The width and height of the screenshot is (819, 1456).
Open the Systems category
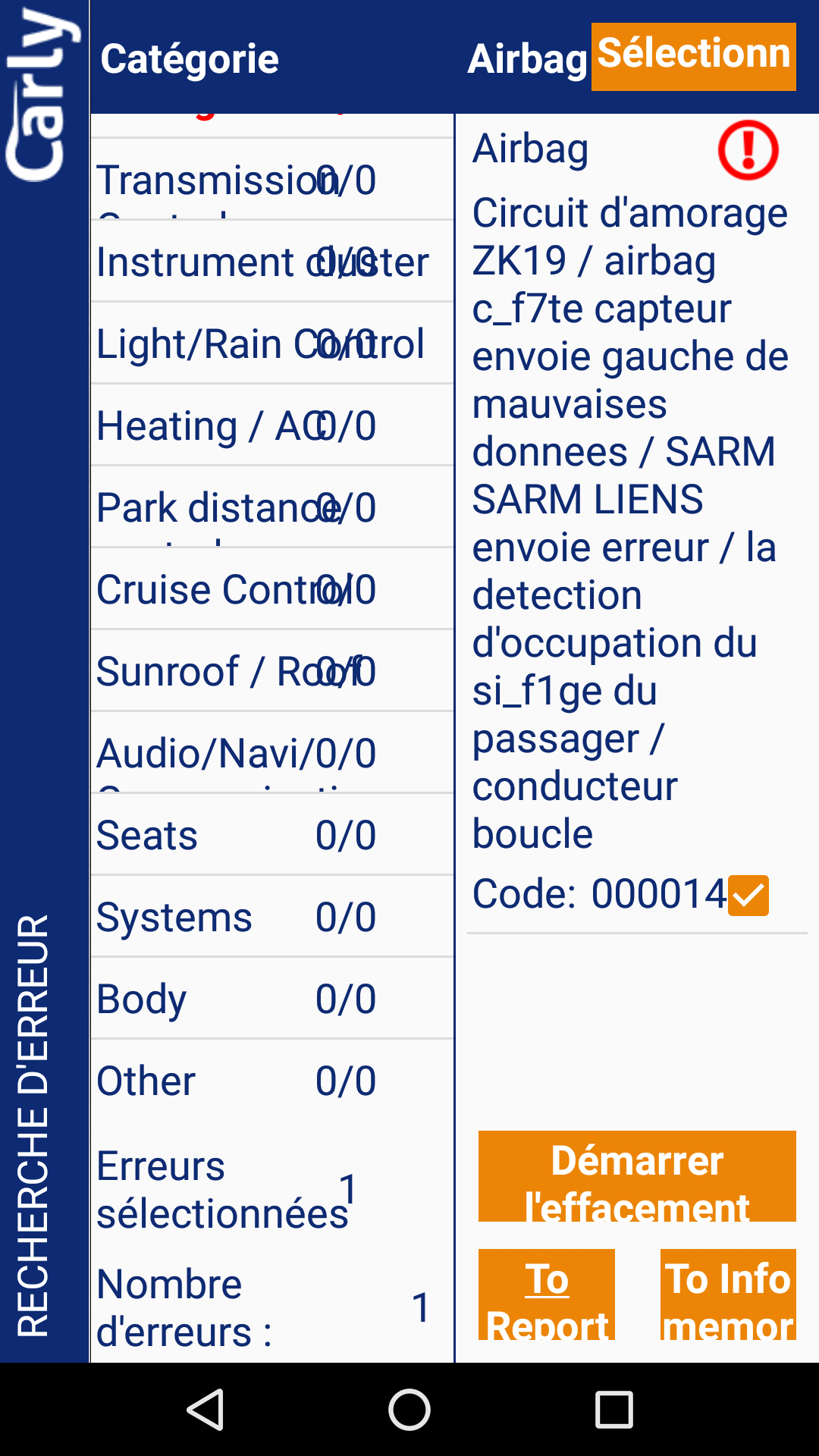[x=271, y=918]
